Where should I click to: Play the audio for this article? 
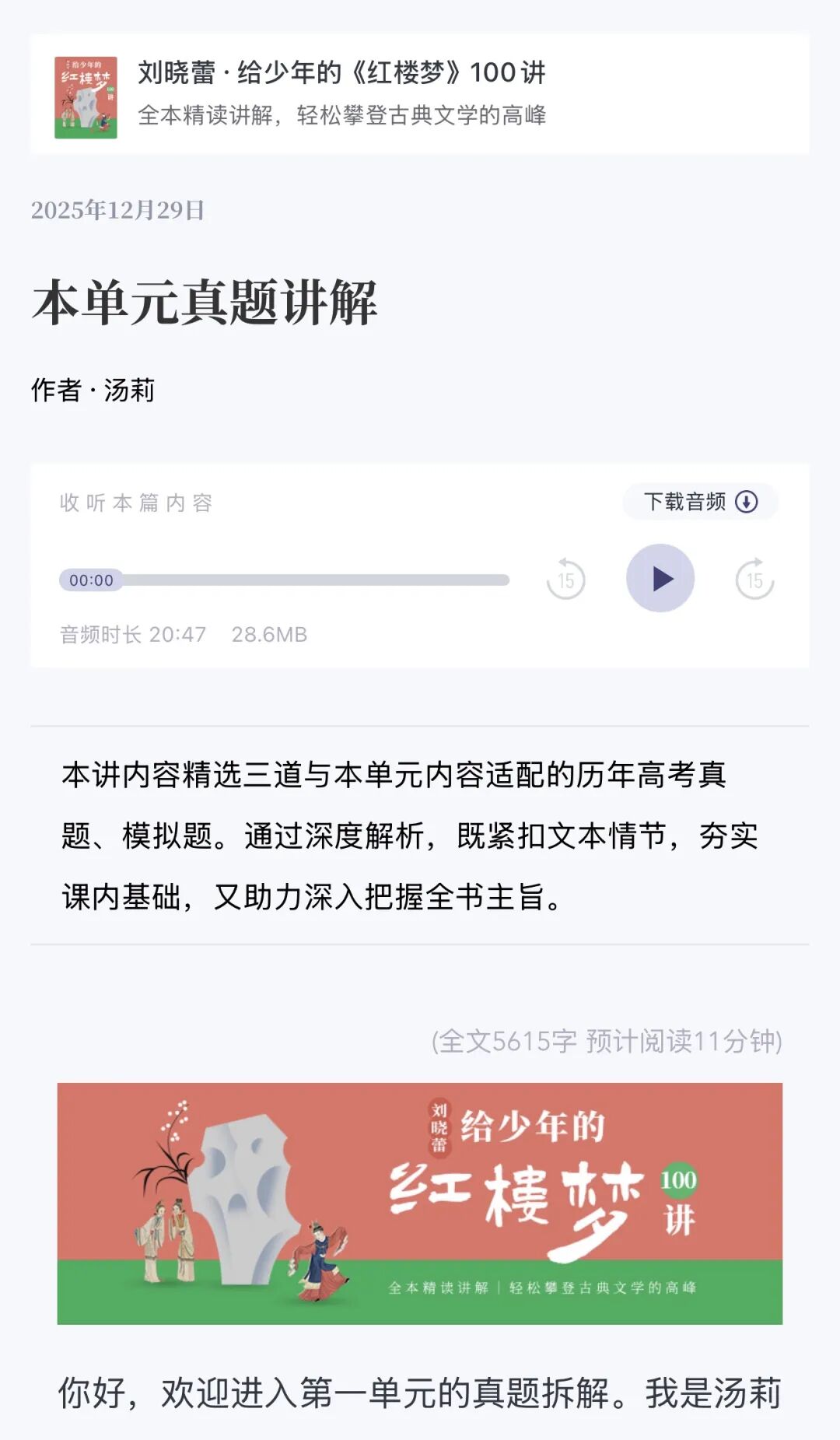pyautogui.click(x=660, y=578)
